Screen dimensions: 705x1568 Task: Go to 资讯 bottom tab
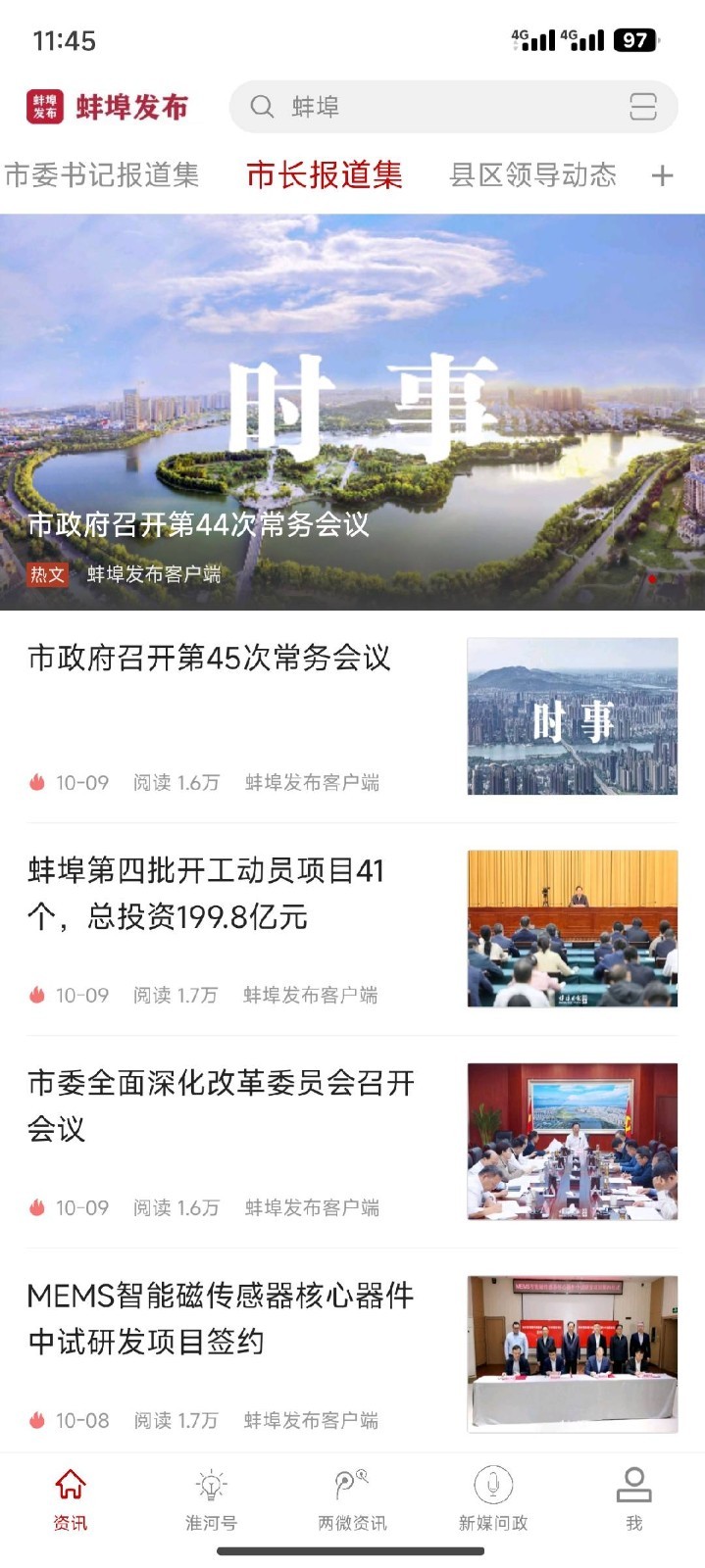(70, 1499)
